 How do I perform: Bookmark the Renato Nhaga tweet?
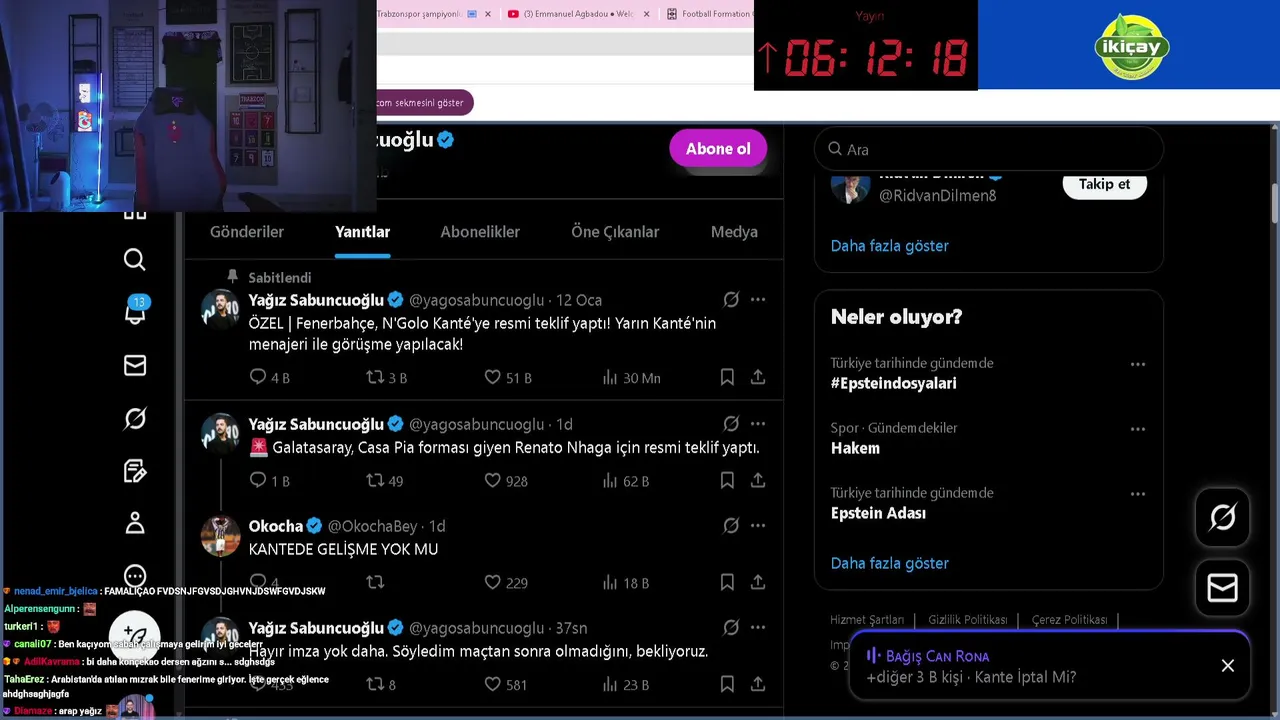pos(727,481)
